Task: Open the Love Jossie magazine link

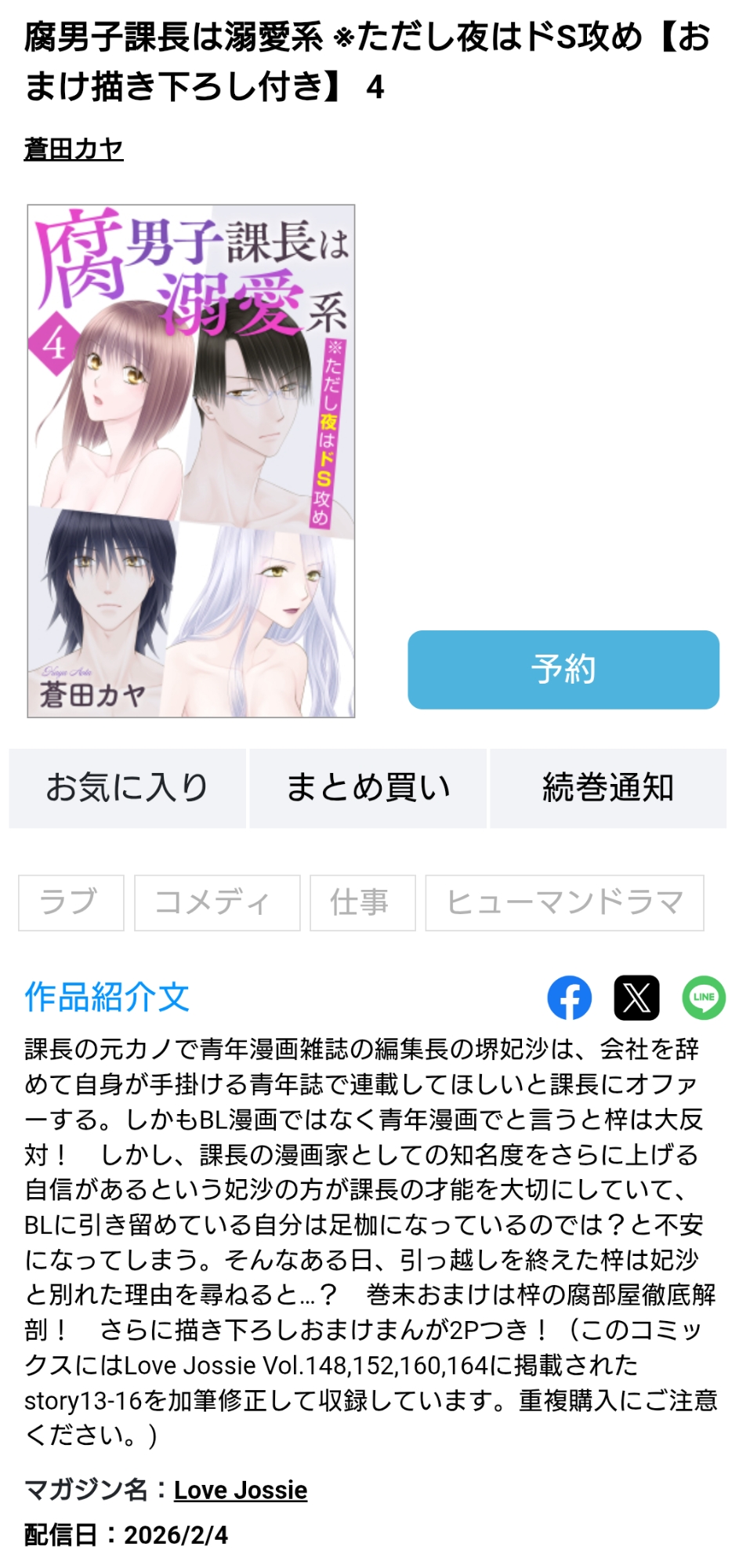Action: (x=240, y=1490)
